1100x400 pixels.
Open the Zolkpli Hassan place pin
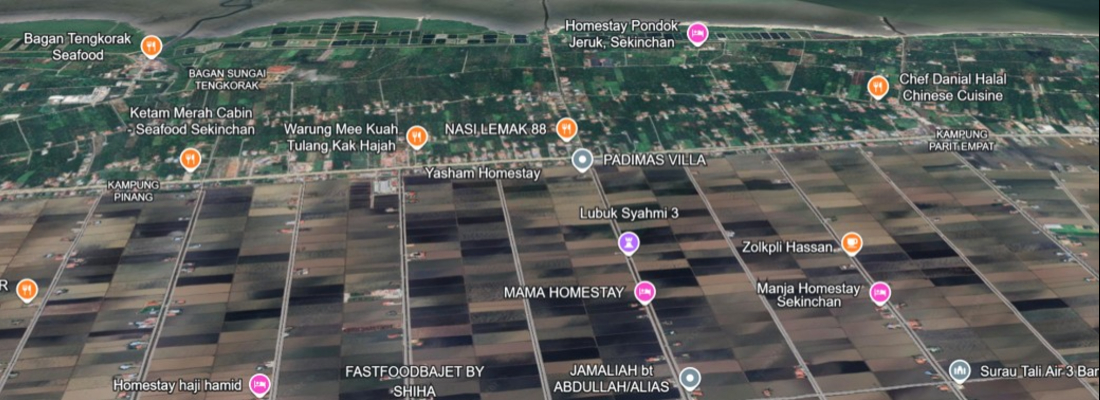(x=851, y=241)
